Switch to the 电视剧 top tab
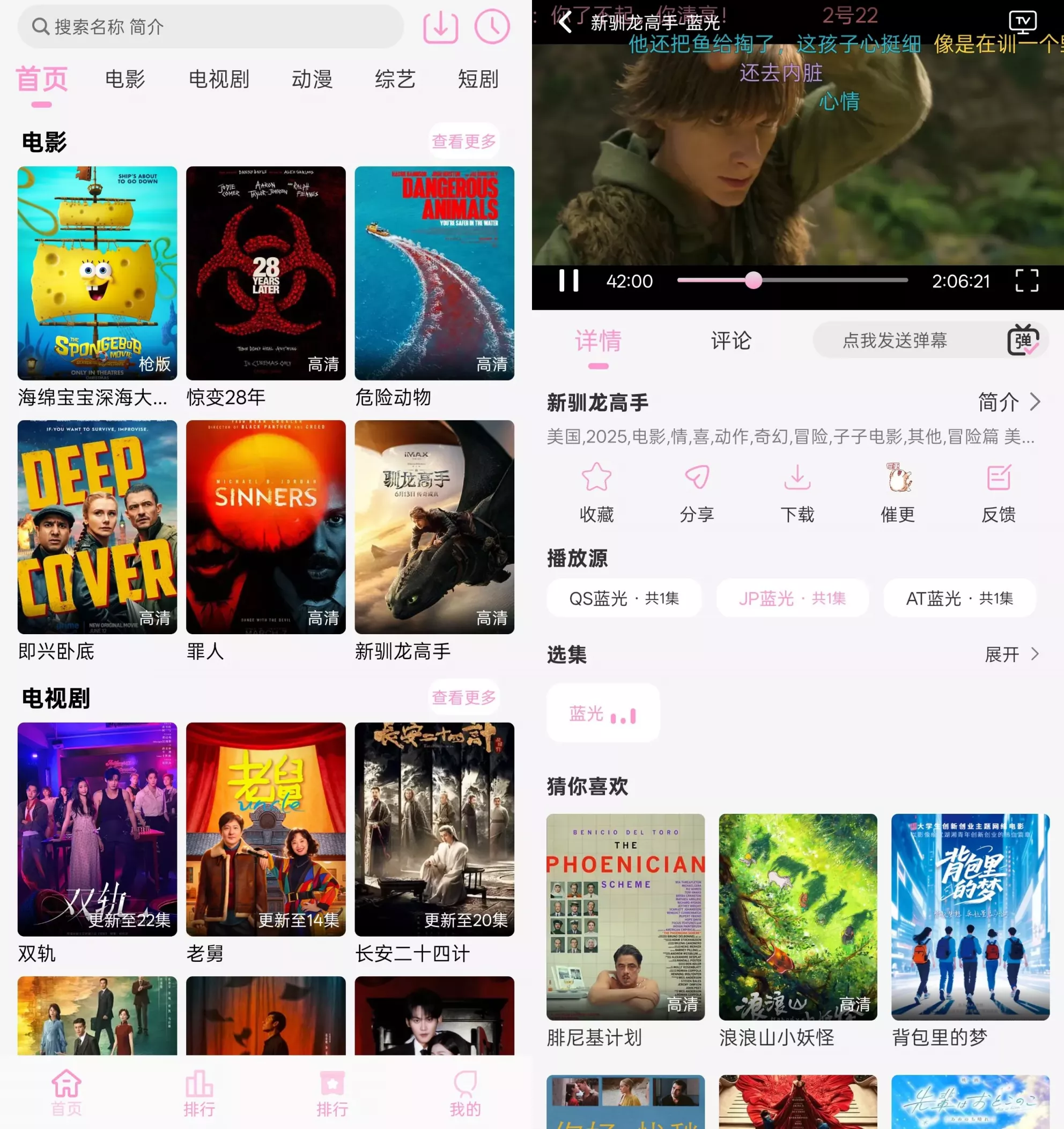 tap(219, 79)
